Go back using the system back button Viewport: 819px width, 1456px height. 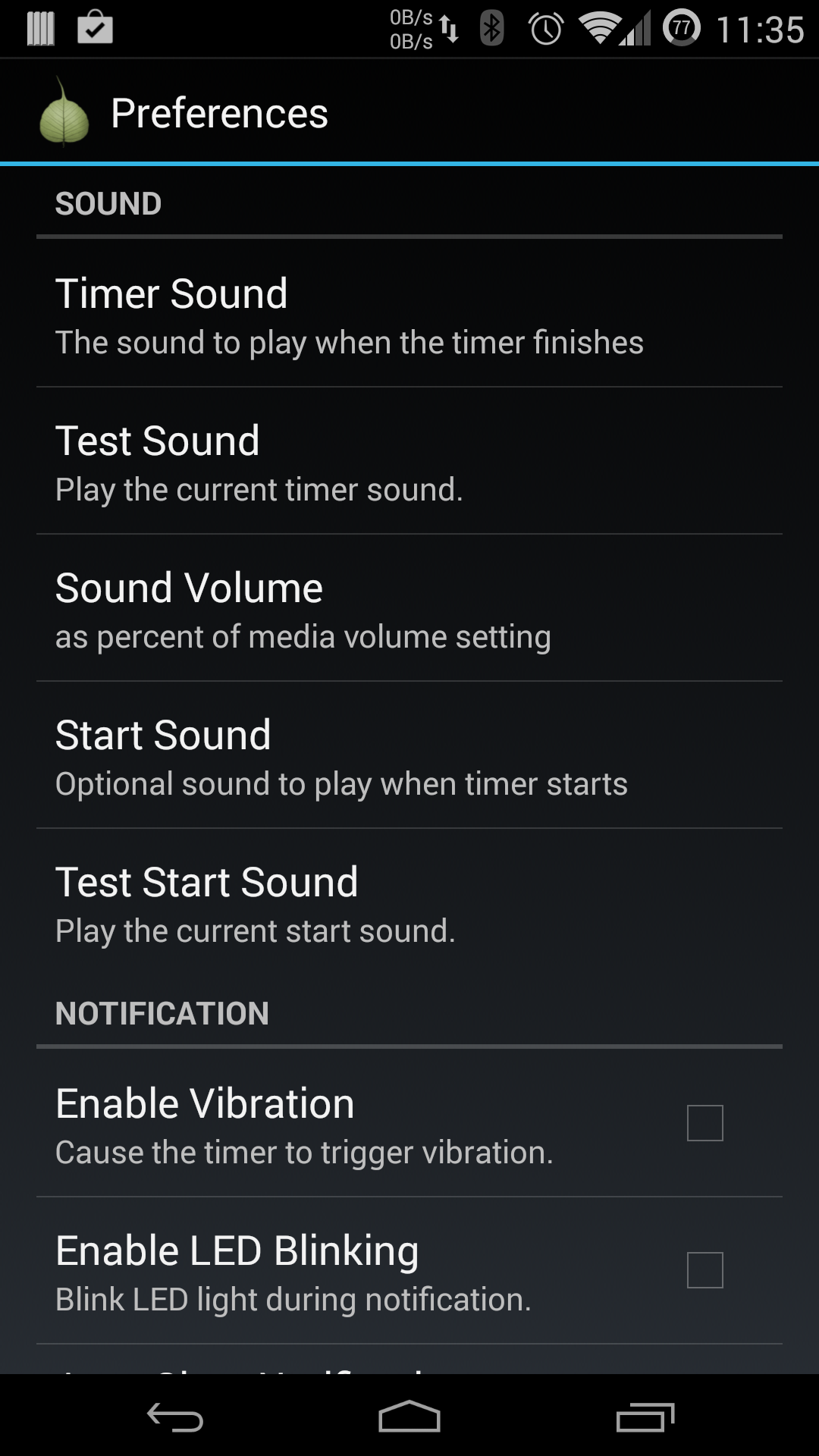click(175, 1417)
